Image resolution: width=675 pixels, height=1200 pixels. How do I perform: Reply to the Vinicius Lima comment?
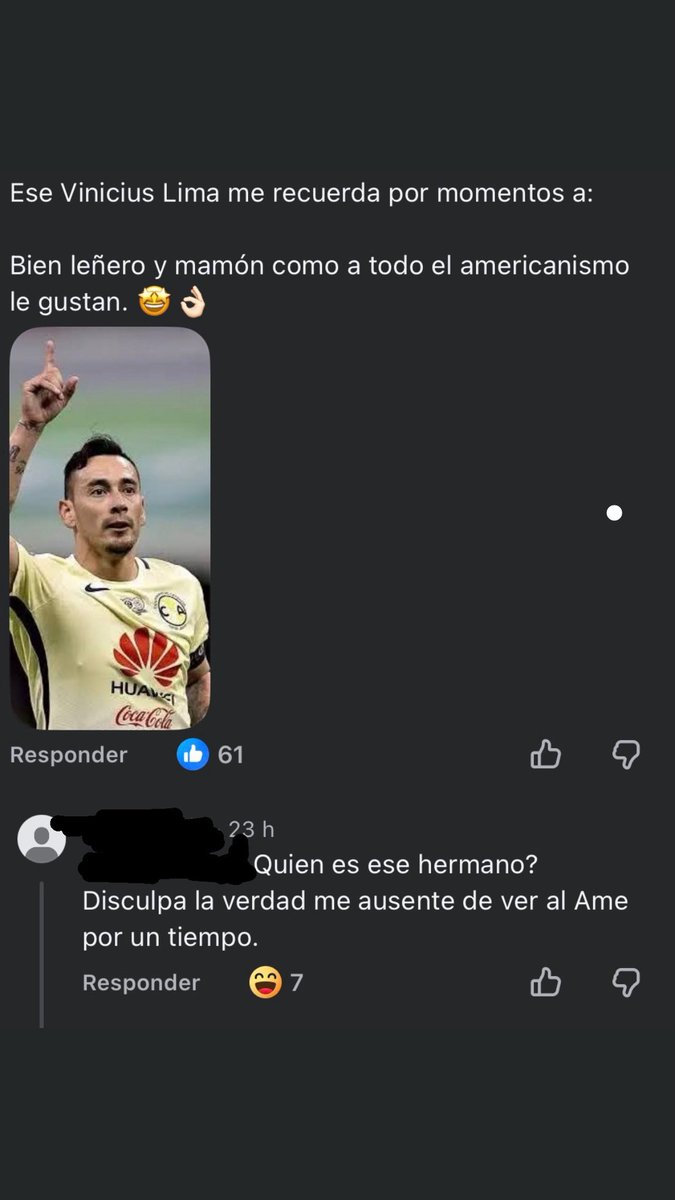[68, 755]
